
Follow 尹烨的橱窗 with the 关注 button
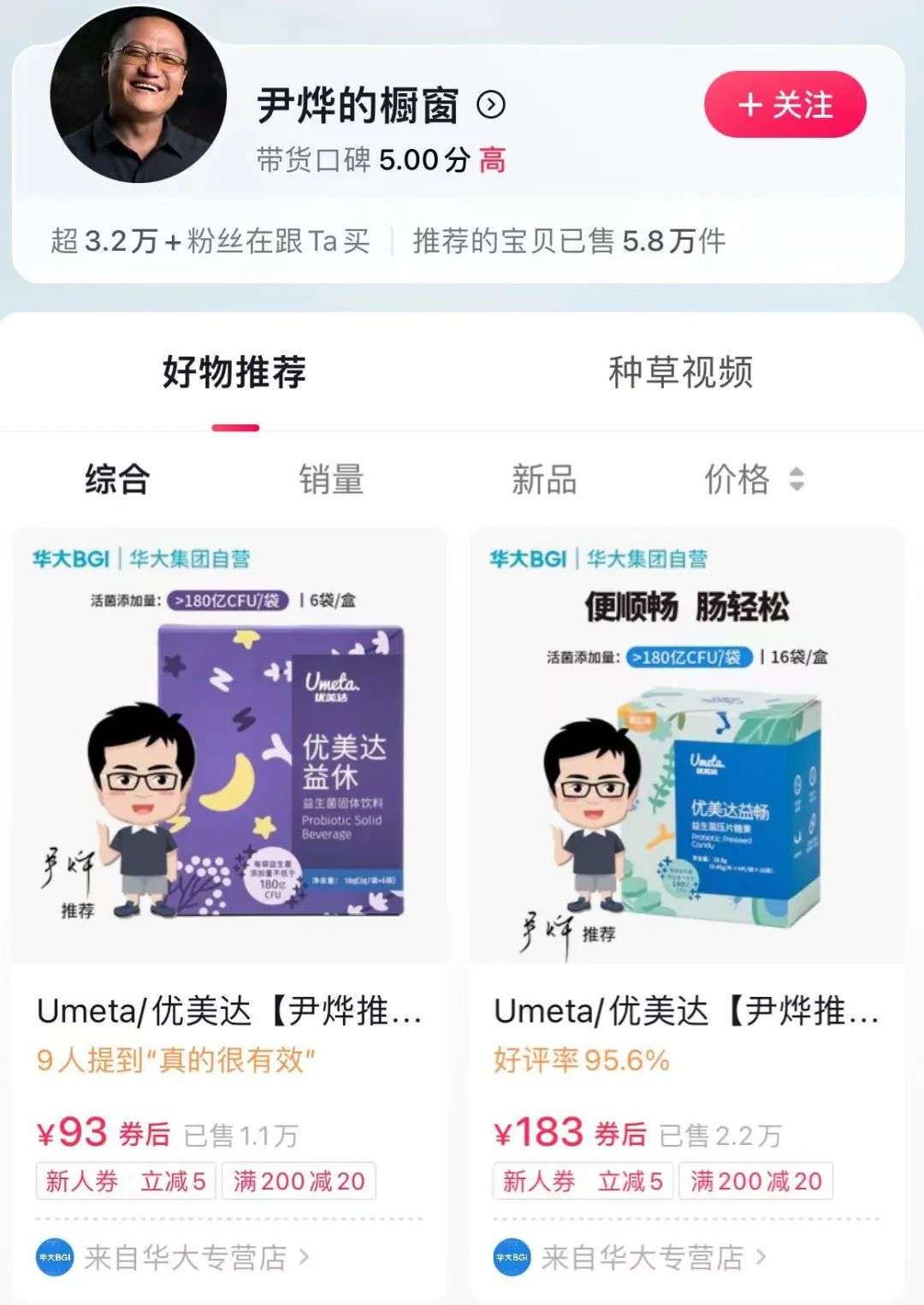pyautogui.click(x=785, y=104)
